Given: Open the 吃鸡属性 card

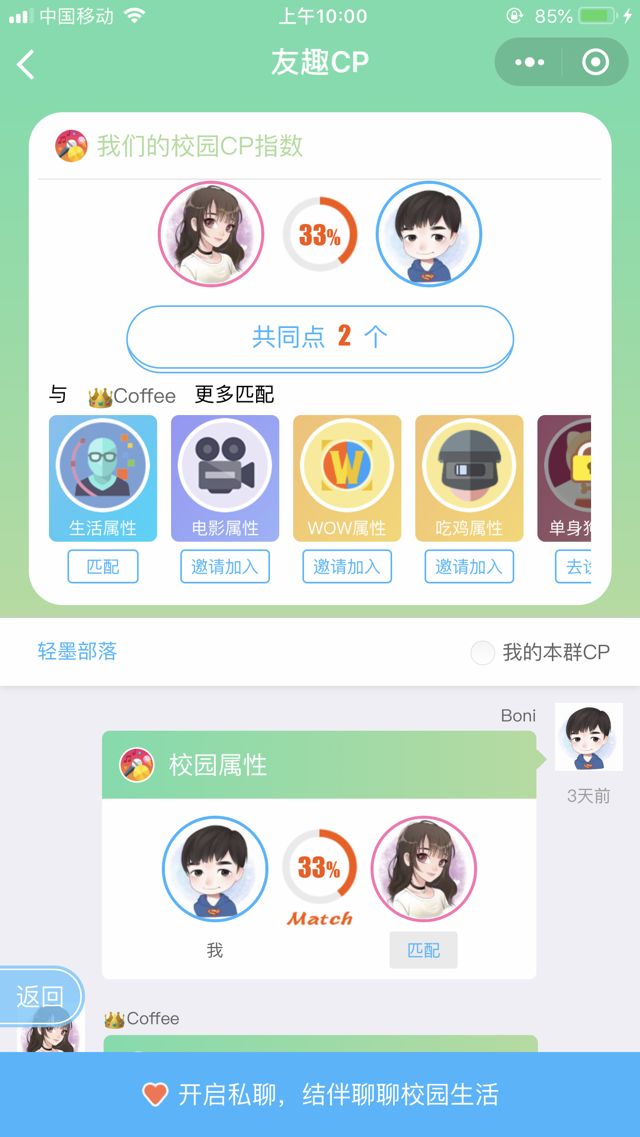Looking at the screenshot, I should coord(469,478).
